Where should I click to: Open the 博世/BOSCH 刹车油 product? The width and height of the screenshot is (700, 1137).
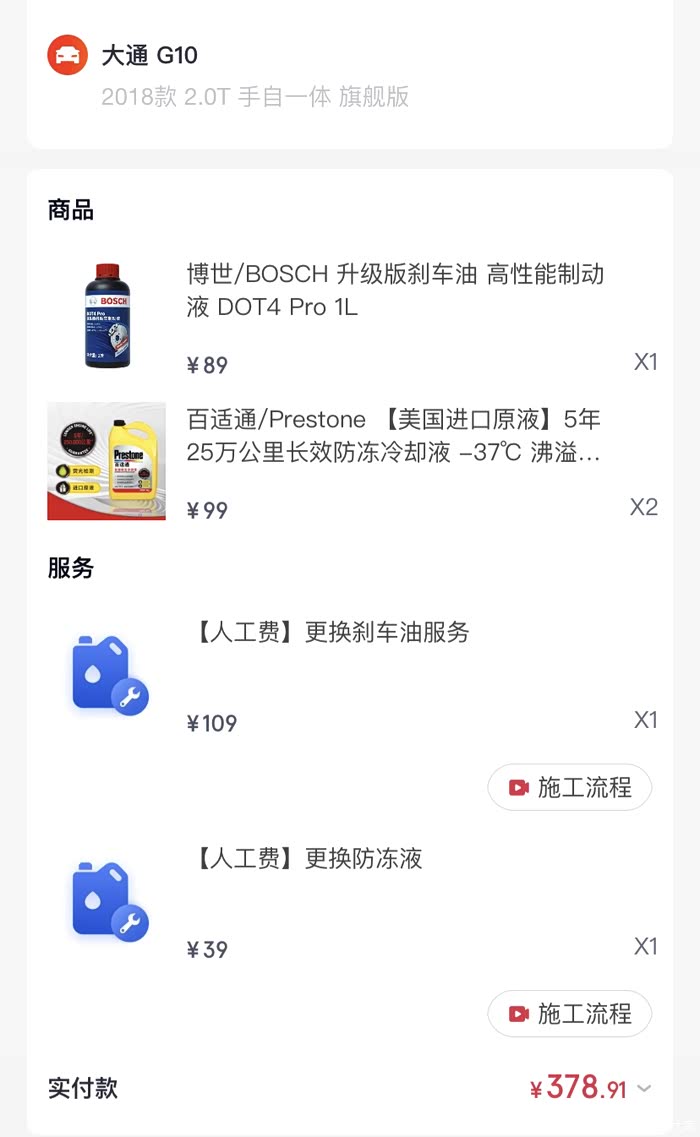tap(395, 290)
